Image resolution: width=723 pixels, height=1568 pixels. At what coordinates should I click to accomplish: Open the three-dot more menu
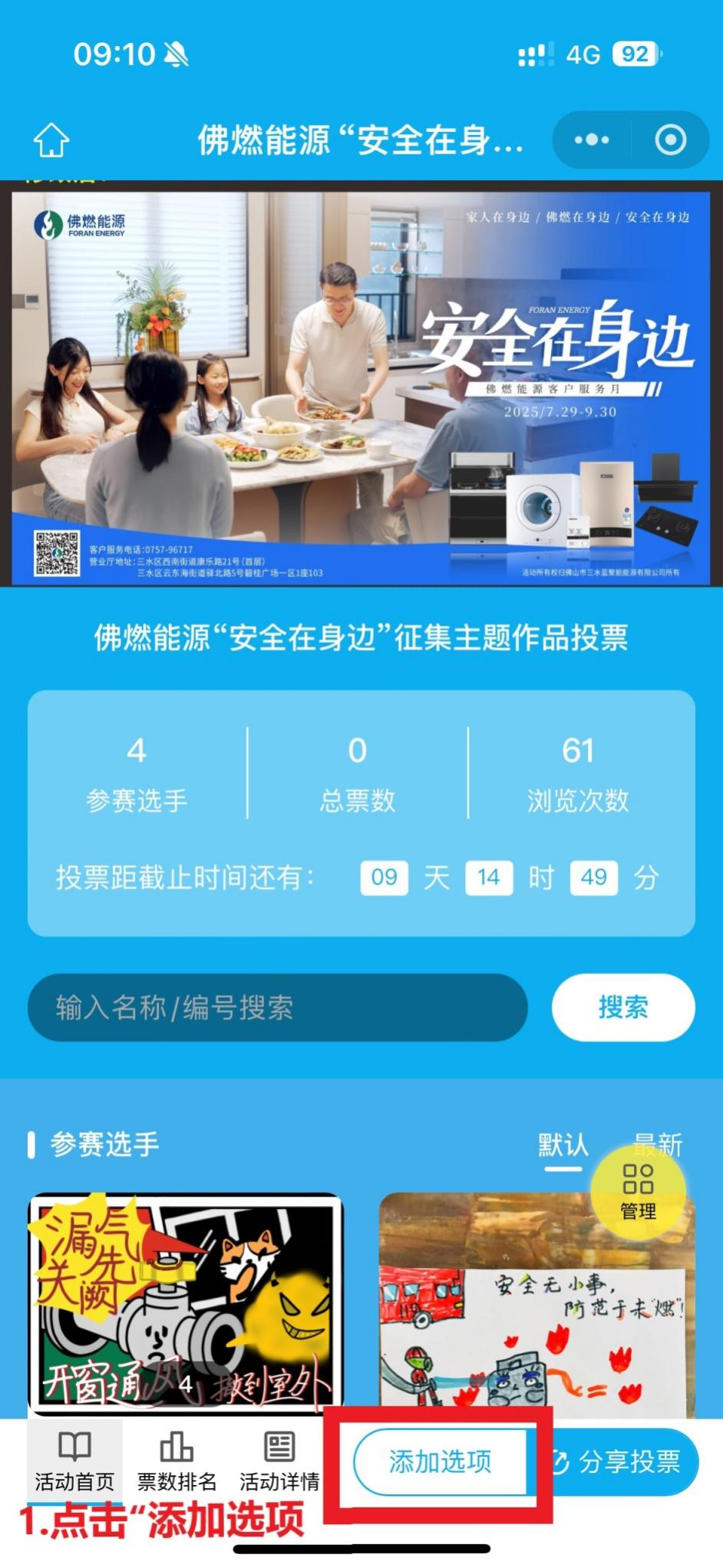[592, 140]
